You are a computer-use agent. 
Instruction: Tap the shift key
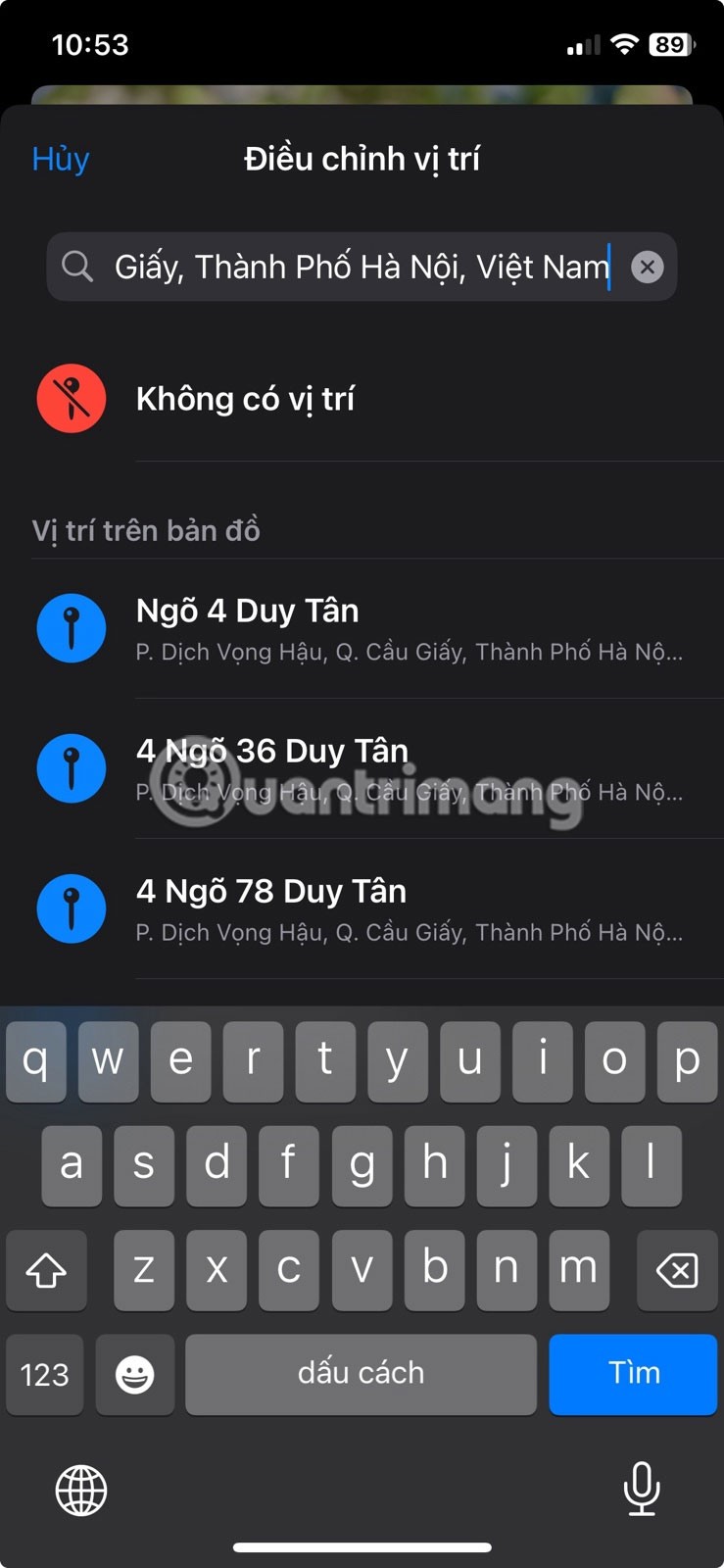pos(46,1270)
